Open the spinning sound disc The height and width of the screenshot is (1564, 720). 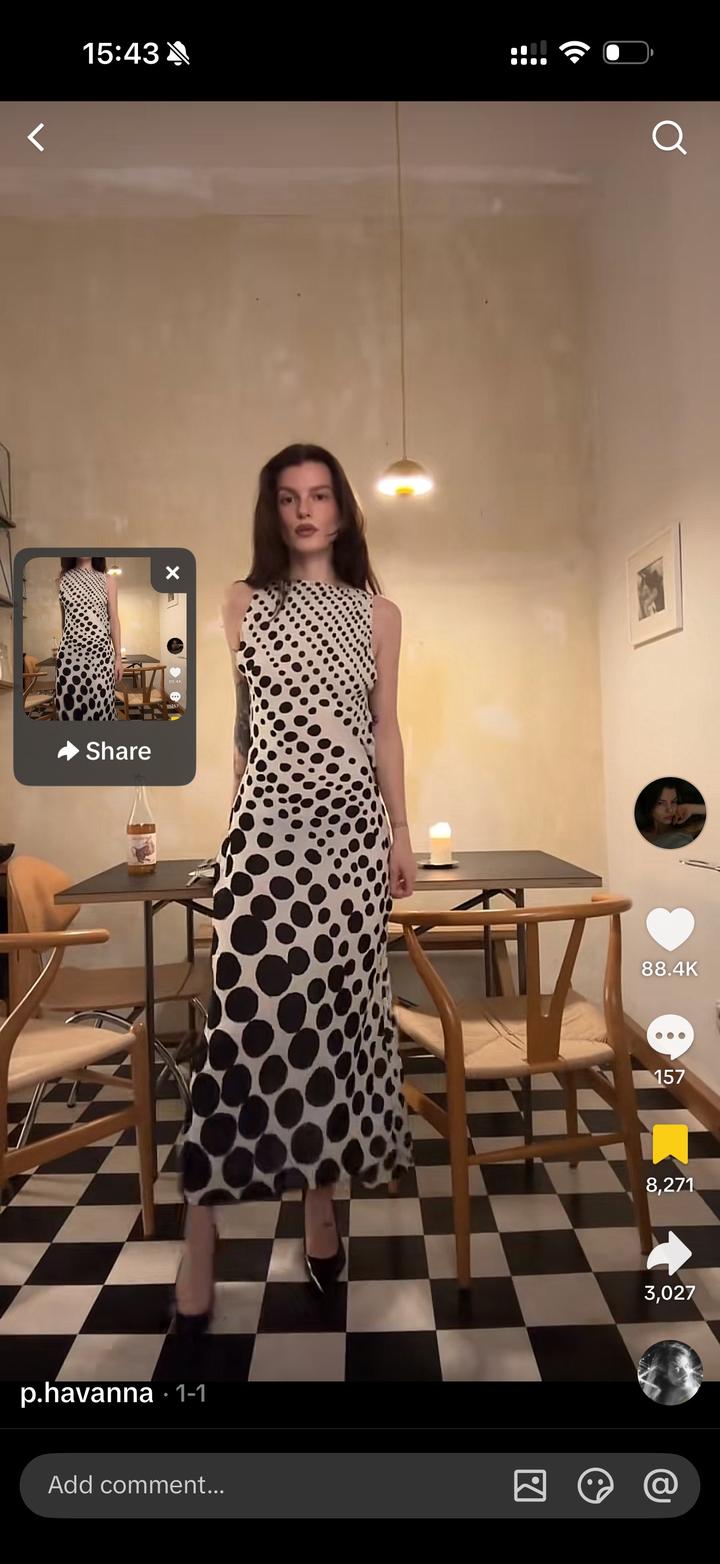670,1372
